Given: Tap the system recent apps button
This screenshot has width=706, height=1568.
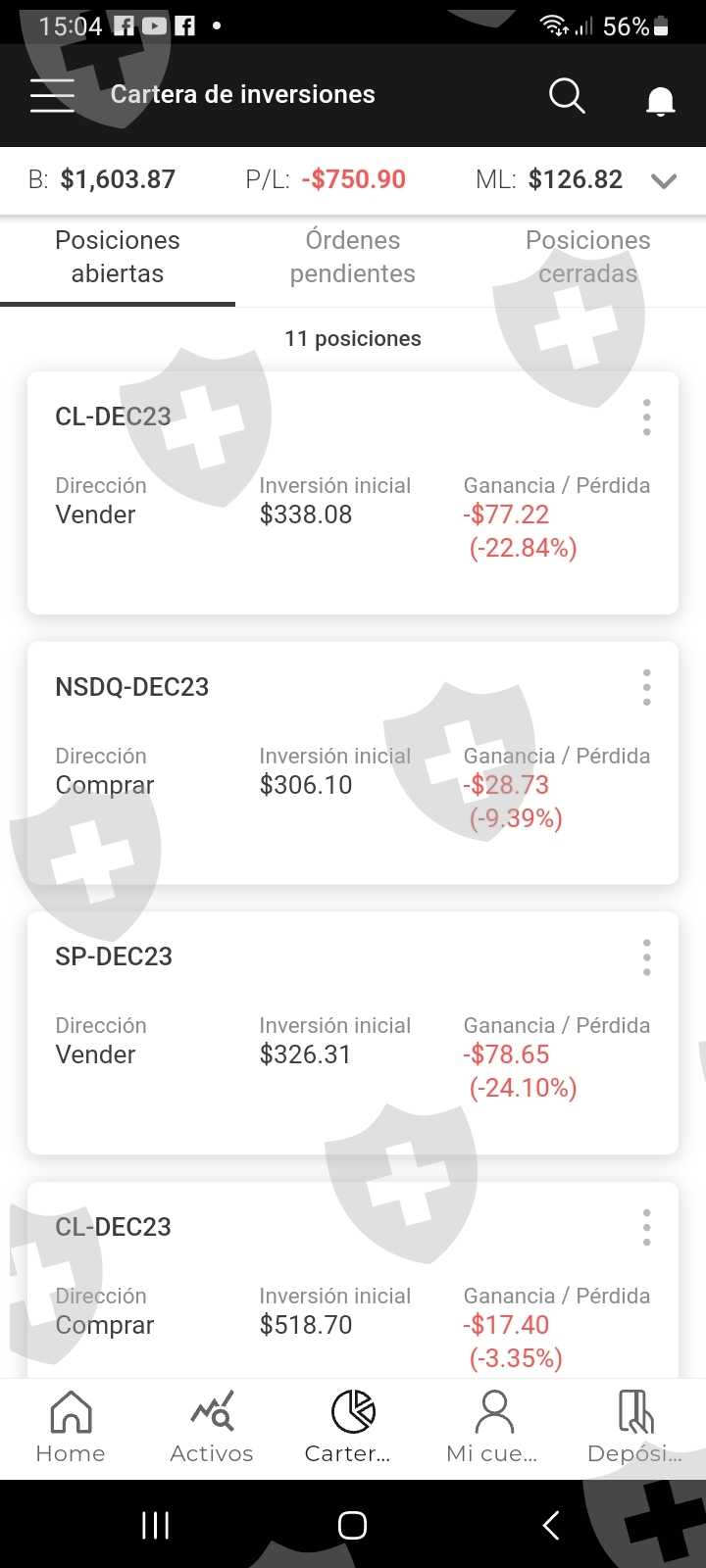Looking at the screenshot, I should coord(156,1525).
